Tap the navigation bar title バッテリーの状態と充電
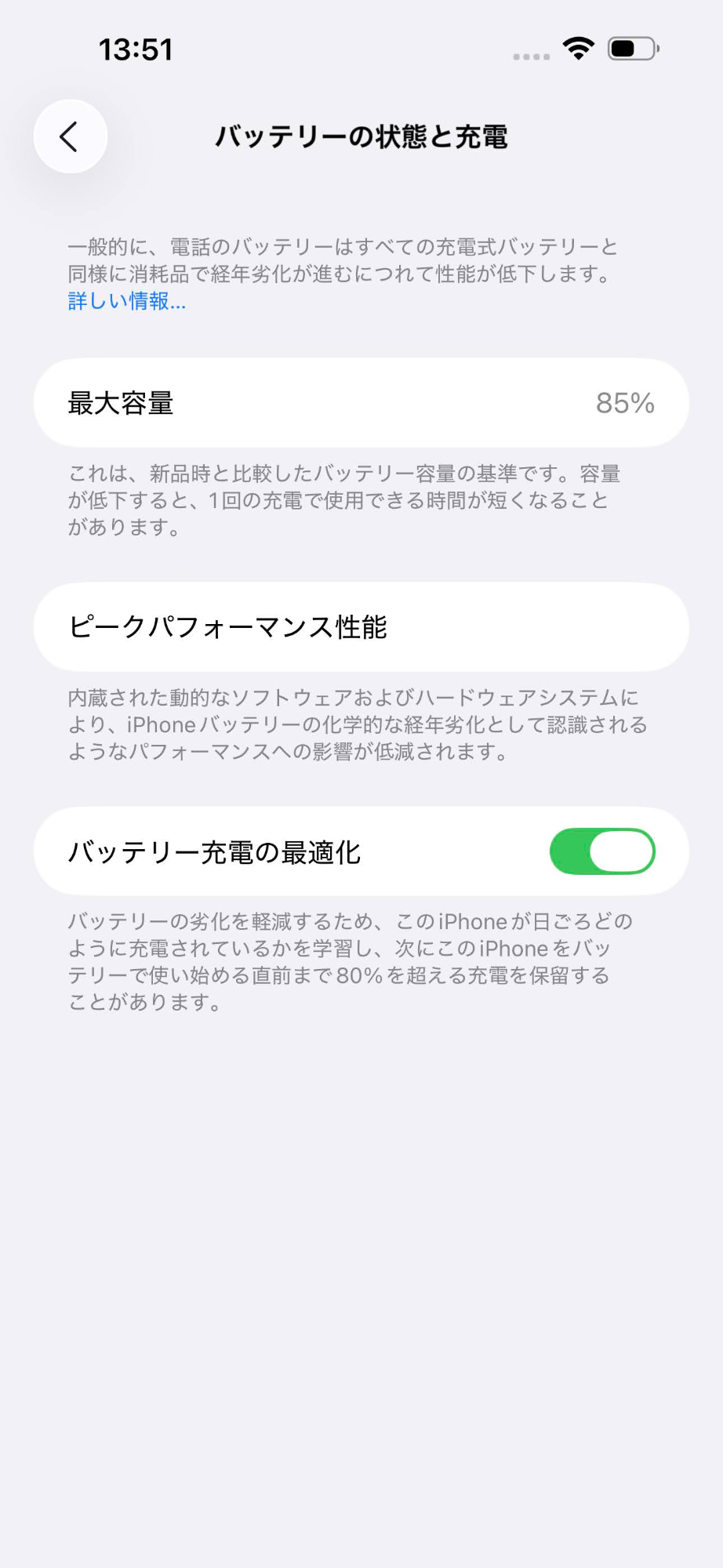The width and height of the screenshot is (723, 1568). click(x=361, y=136)
